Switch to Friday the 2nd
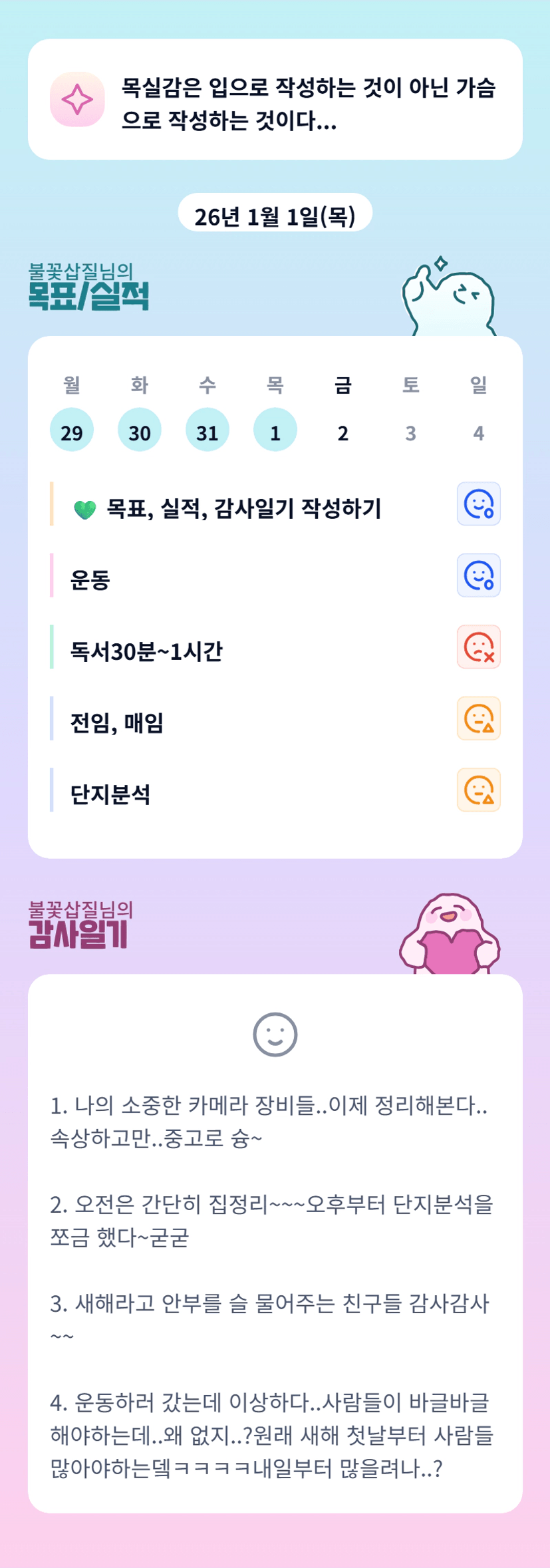Viewport: 550px width, 1568px height. (x=343, y=432)
